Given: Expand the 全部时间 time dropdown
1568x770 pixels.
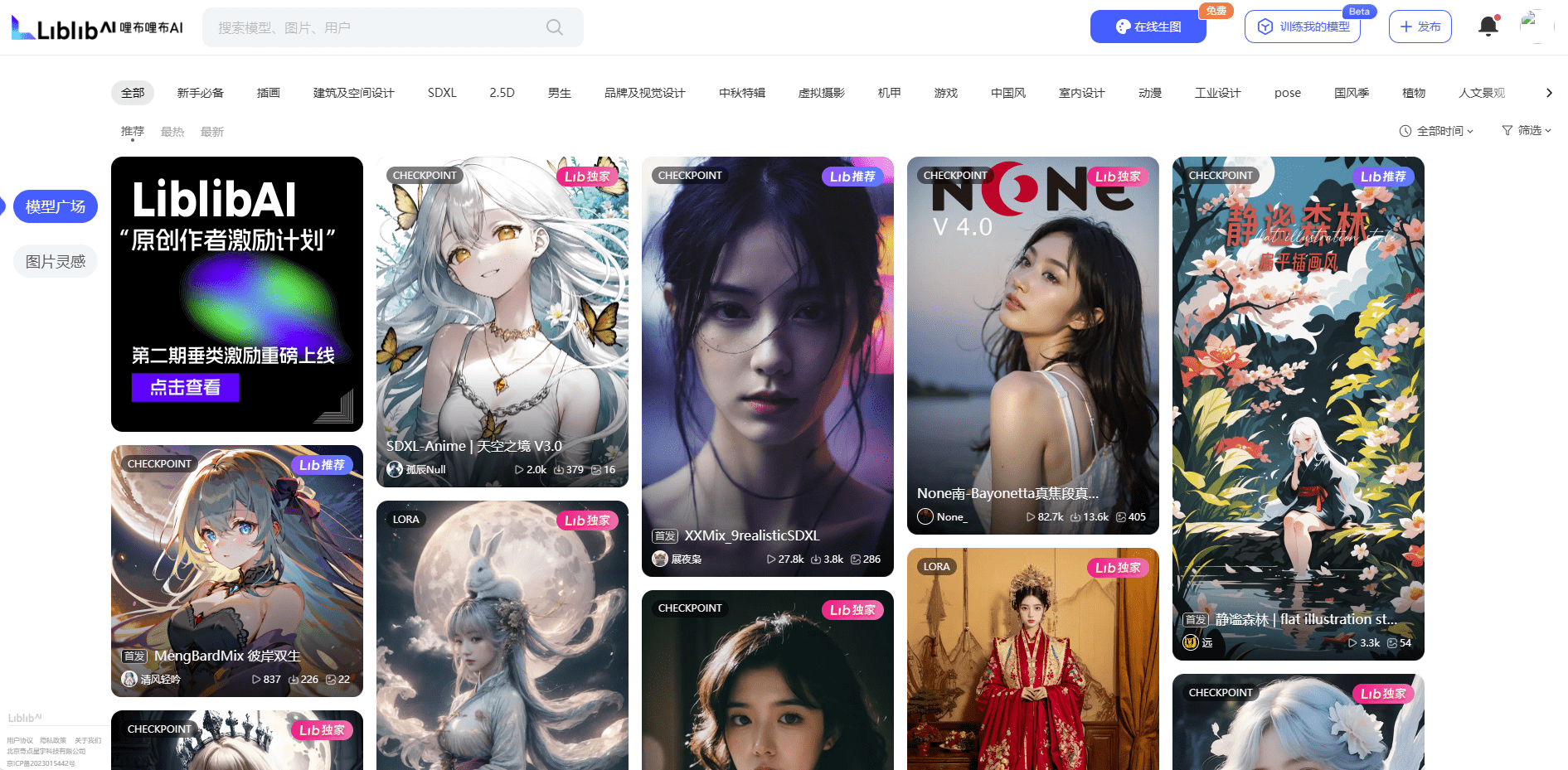Looking at the screenshot, I should click(1436, 131).
